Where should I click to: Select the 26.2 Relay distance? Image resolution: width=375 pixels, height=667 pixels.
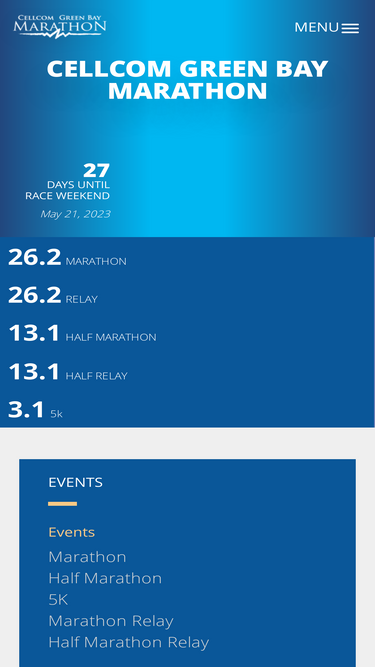coord(53,295)
